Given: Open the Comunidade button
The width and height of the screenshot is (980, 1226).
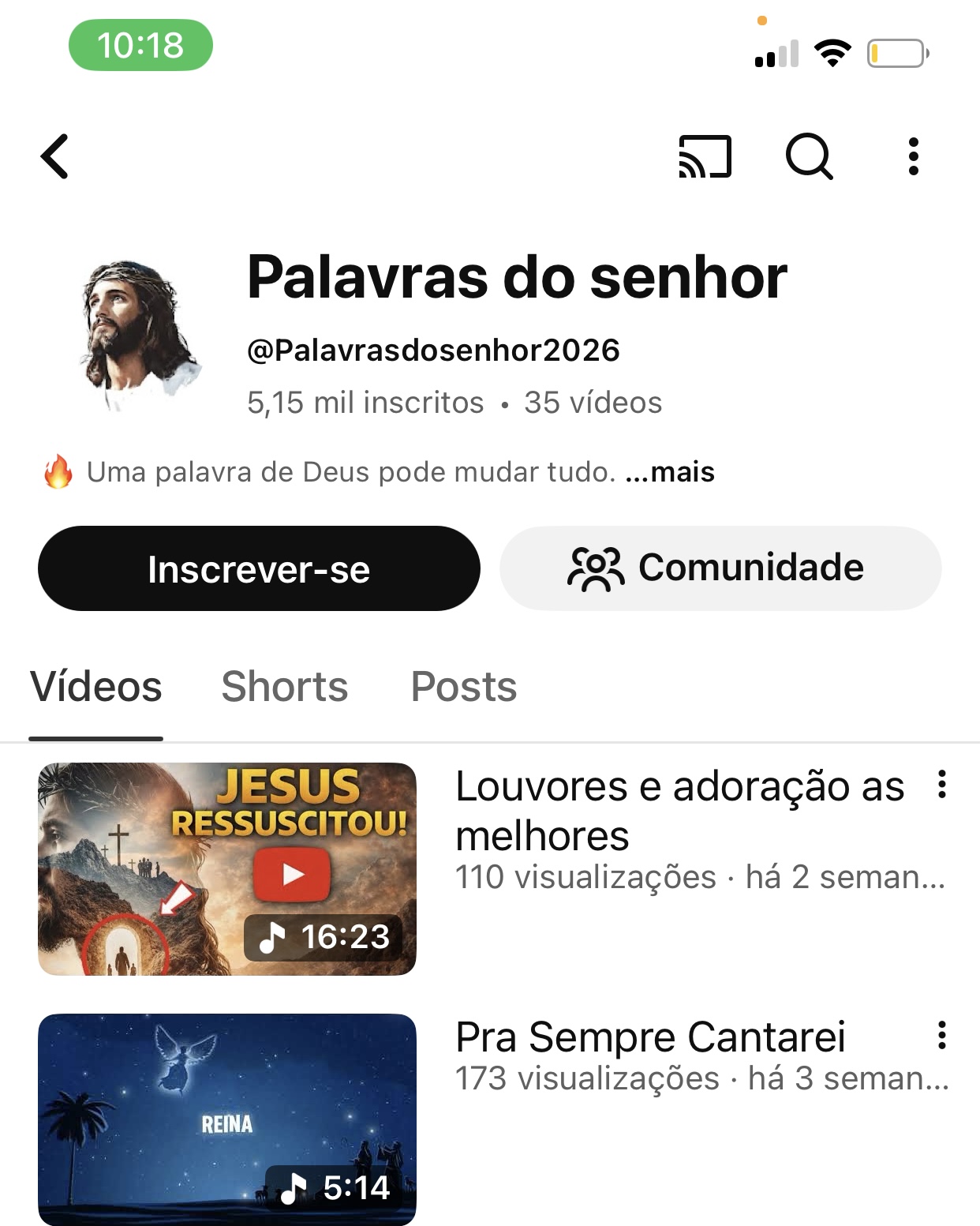Looking at the screenshot, I should pos(720,568).
